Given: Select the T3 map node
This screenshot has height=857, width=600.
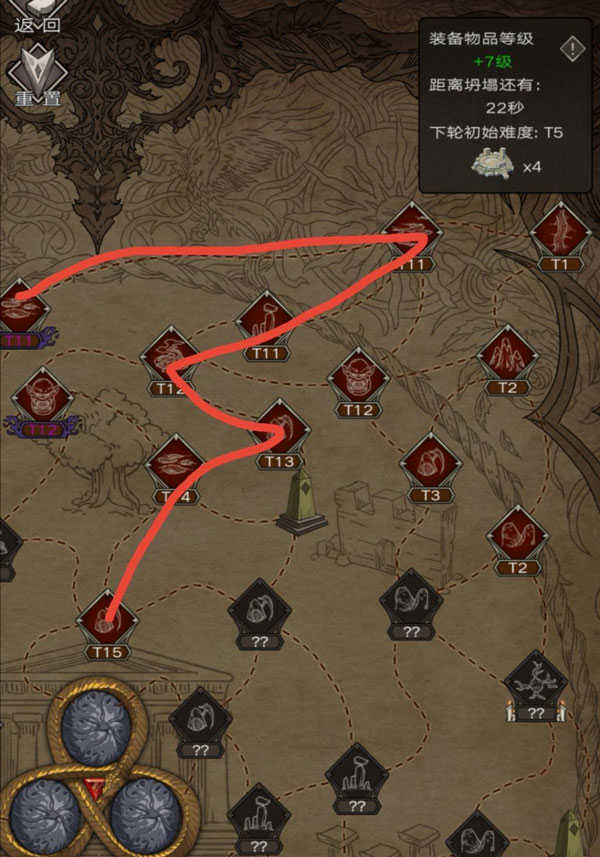Looking at the screenshot, I should tap(430, 463).
